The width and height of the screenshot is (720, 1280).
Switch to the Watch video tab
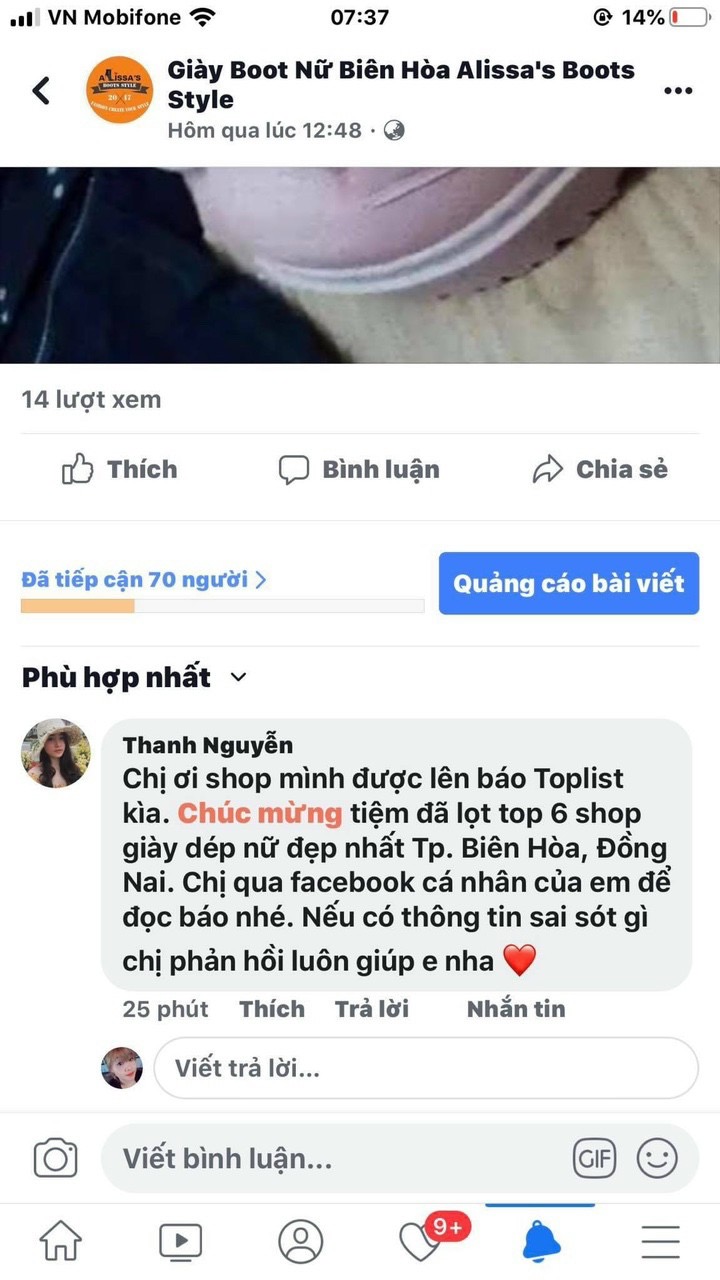coord(180,1241)
